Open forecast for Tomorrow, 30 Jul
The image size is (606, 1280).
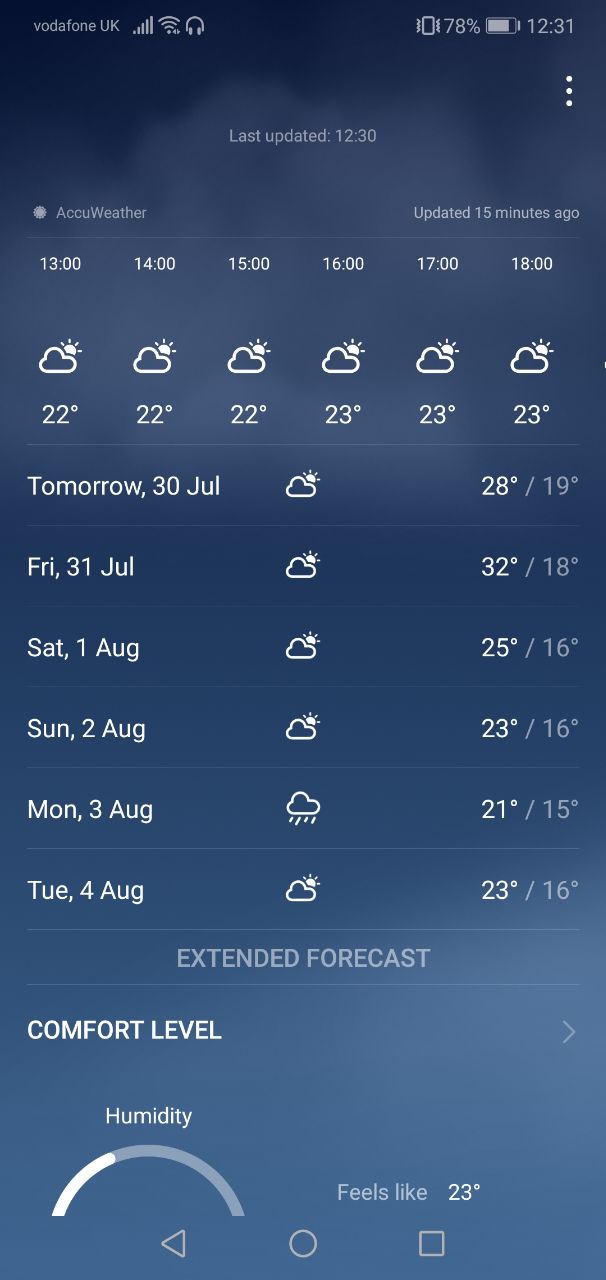pos(303,486)
